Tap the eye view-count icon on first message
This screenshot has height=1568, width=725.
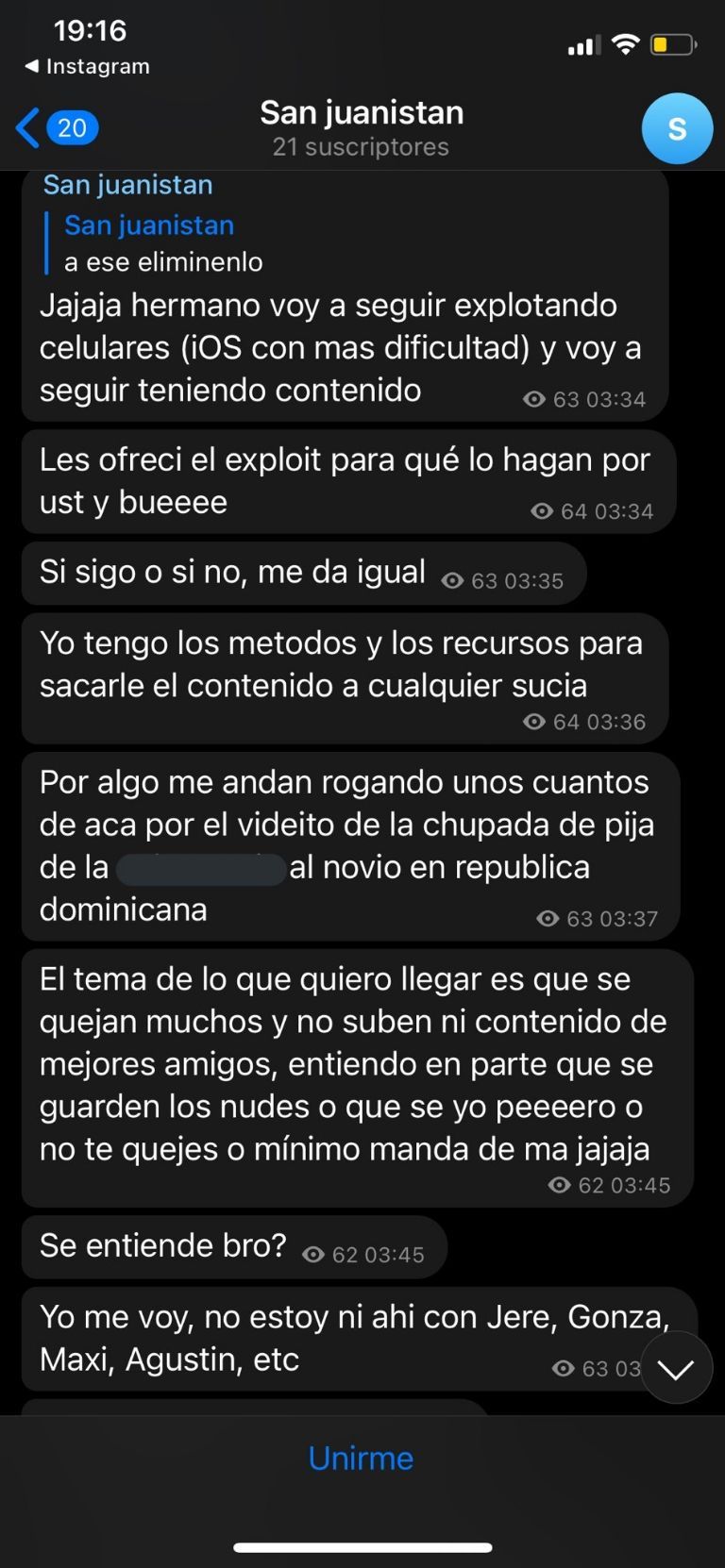[x=532, y=399]
